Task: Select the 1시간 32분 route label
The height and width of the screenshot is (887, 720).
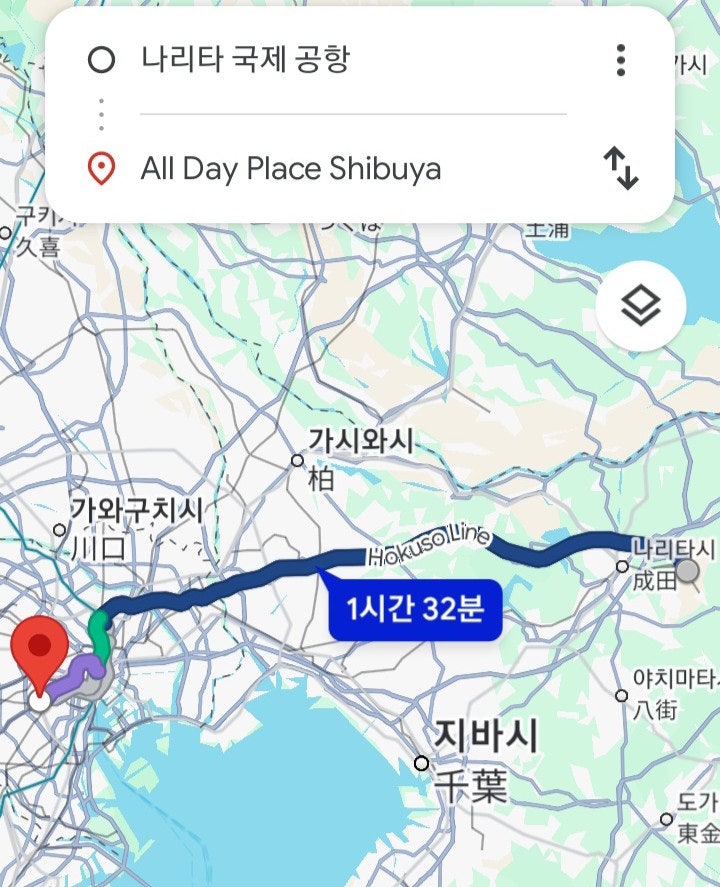Action: point(414,607)
